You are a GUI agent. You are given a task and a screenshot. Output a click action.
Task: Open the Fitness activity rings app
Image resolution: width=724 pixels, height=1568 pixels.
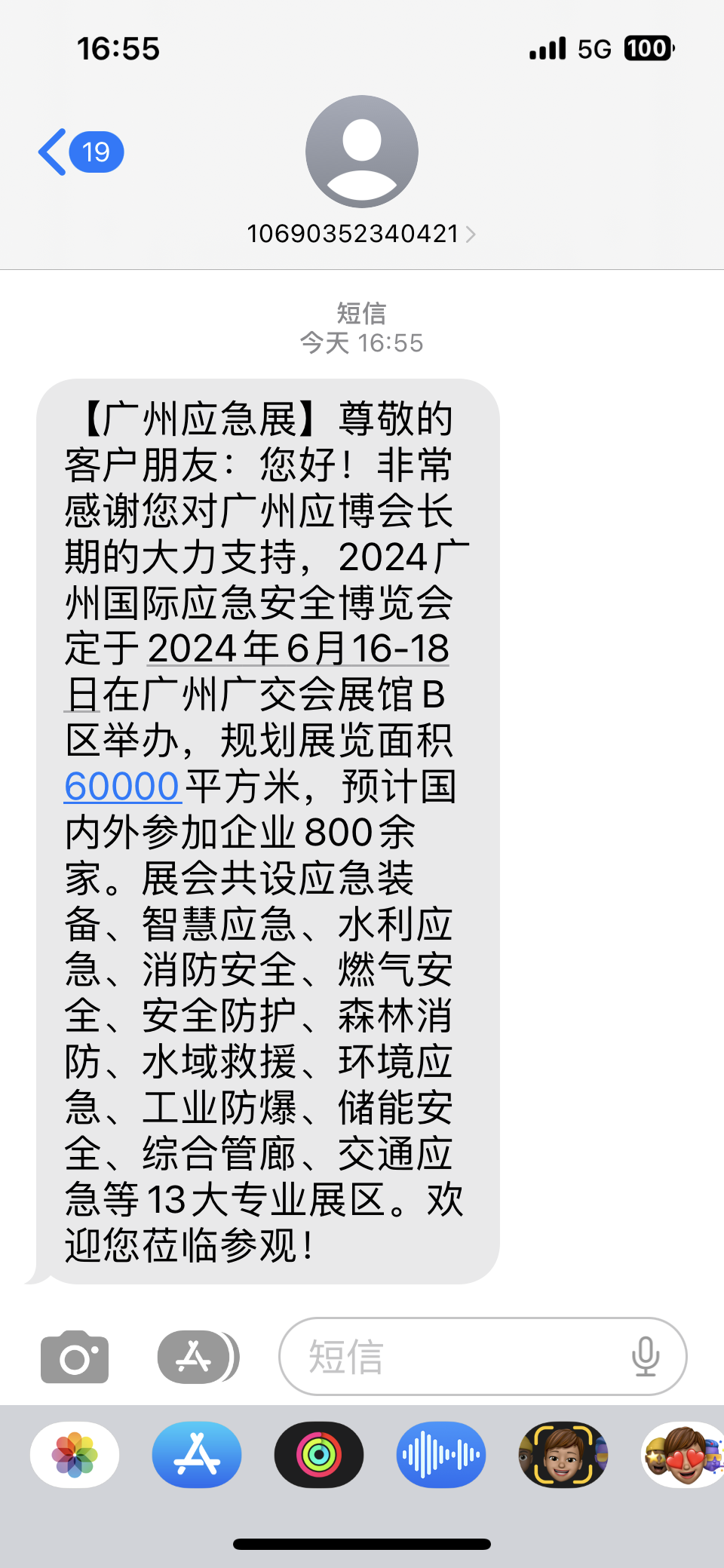[x=319, y=1455]
